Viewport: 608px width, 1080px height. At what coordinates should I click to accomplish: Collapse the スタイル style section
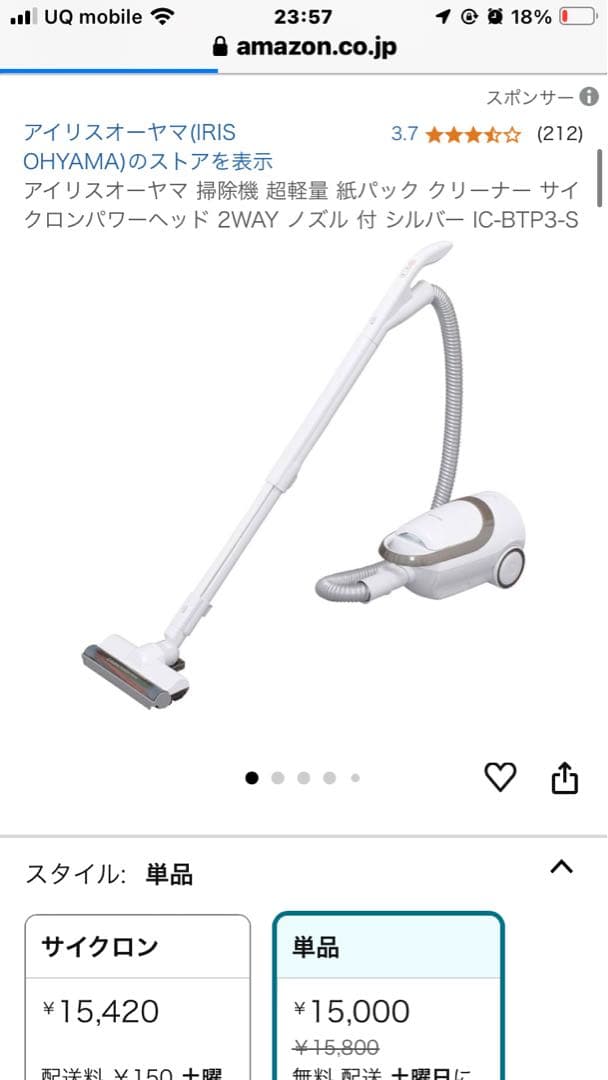(562, 868)
